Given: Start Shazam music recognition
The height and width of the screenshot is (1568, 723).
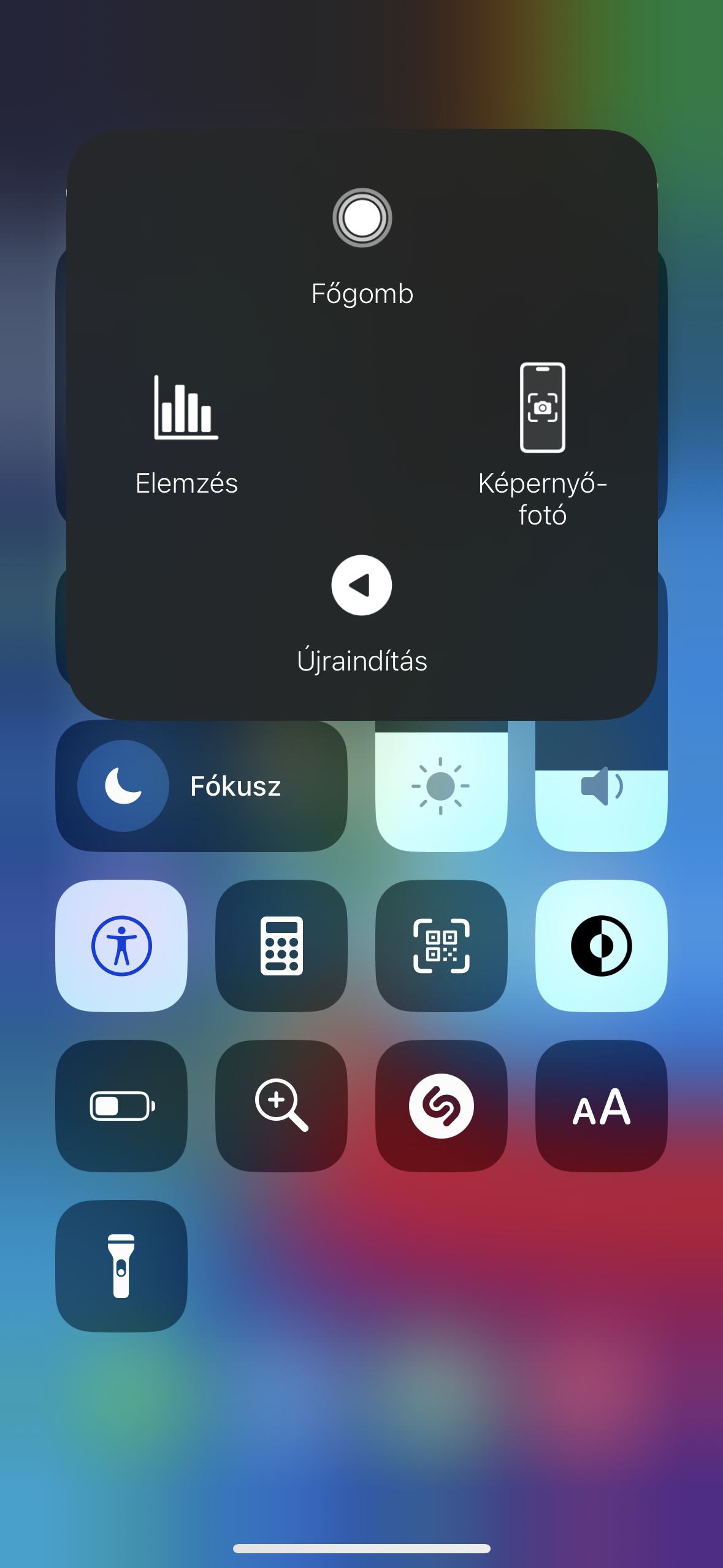Looking at the screenshot, I should click(x=442, y=1106).
